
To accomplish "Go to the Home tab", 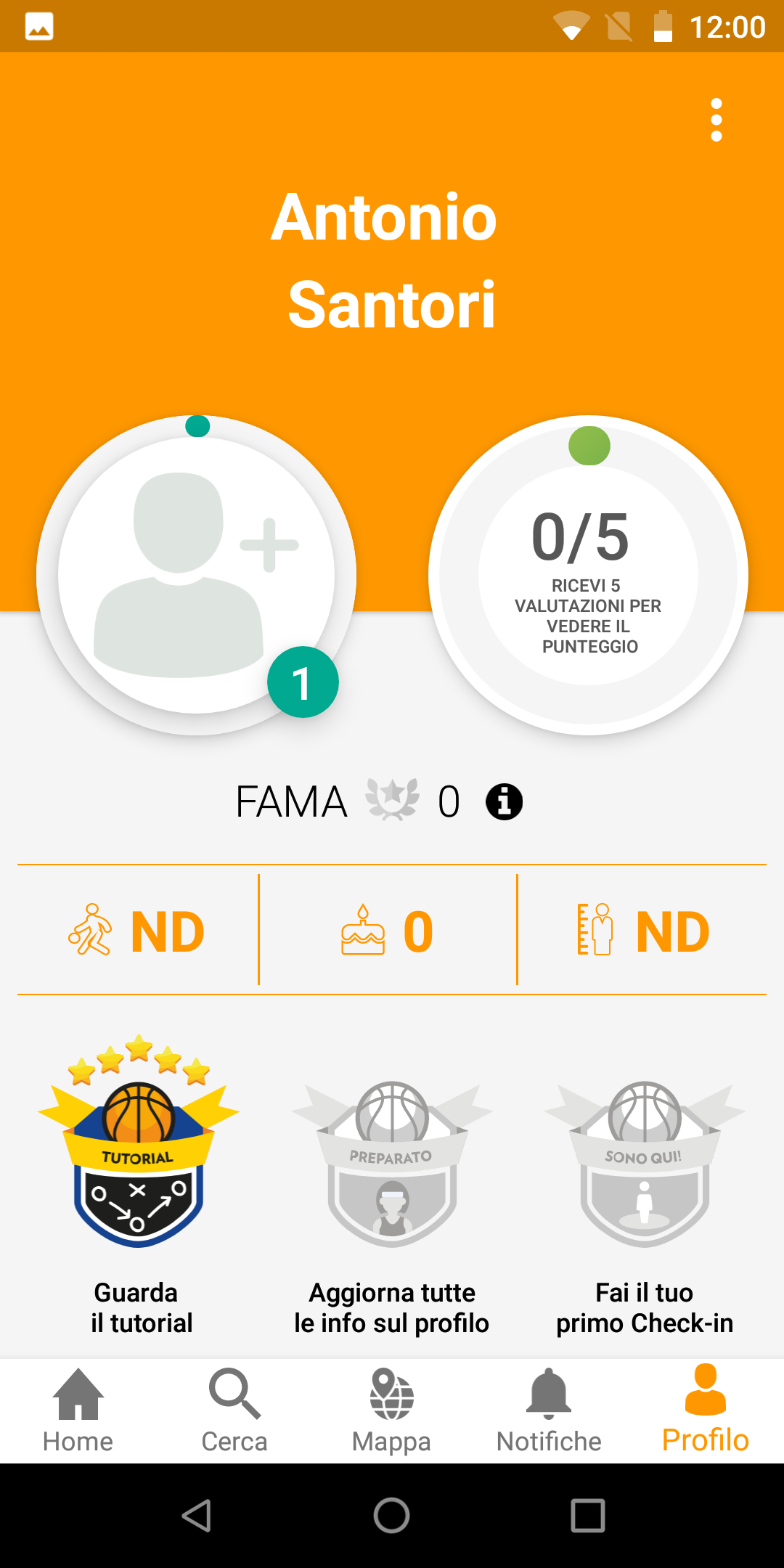I will pyautogui.click(x=78, y=1411).
